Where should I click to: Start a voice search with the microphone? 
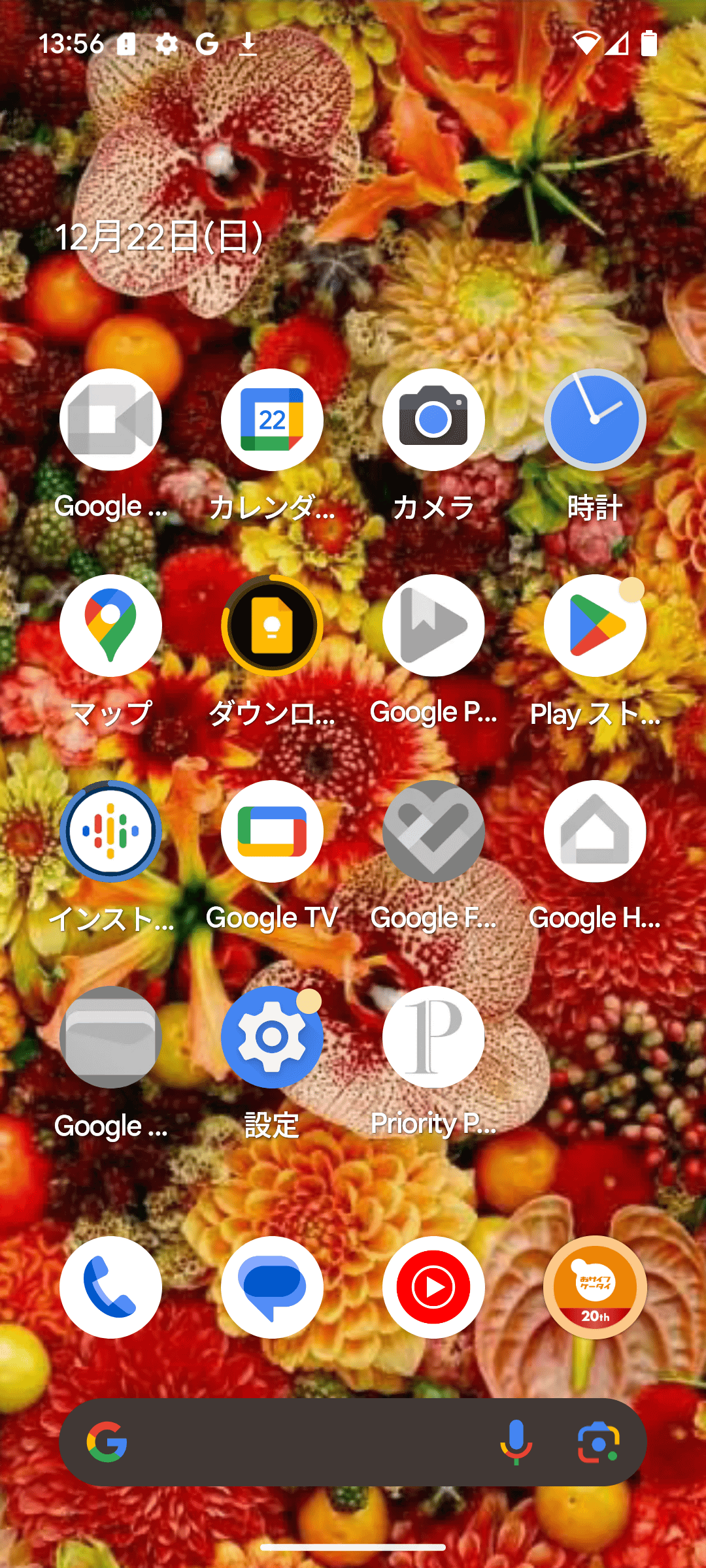tap(516, 1442)
